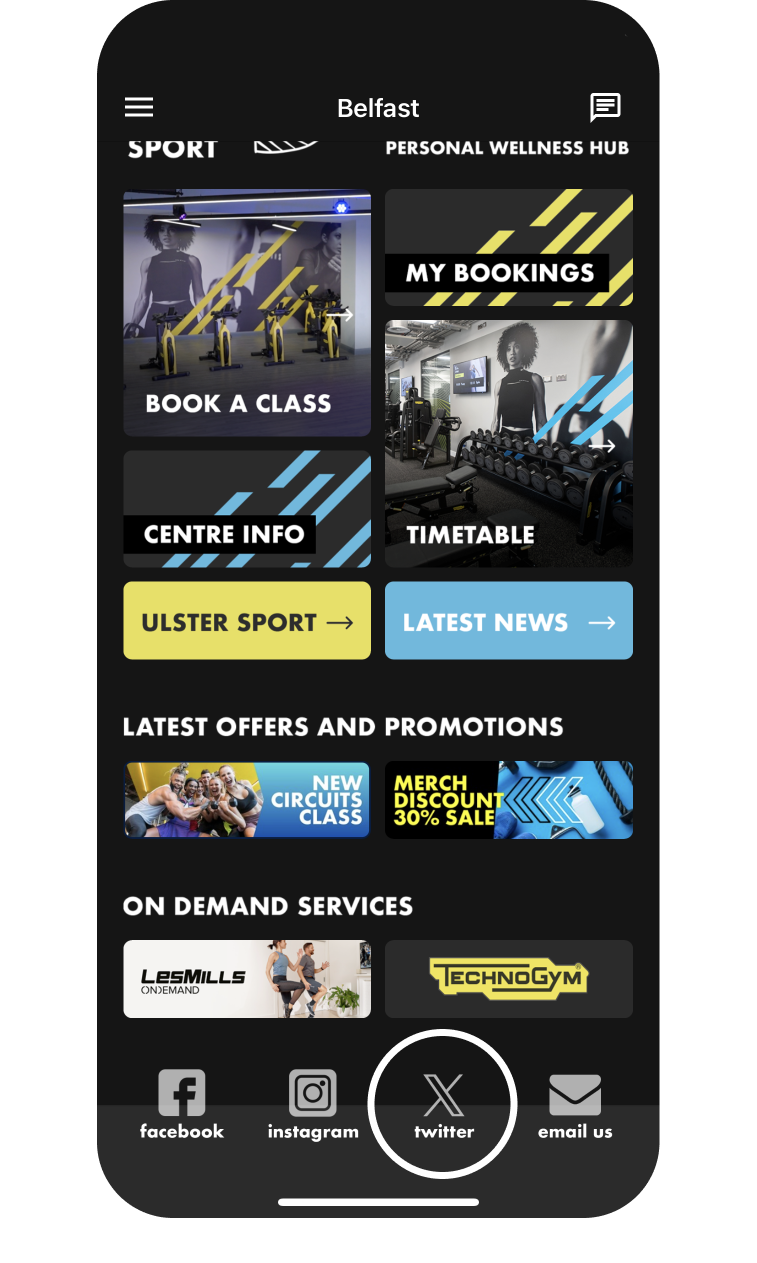Screen dimensions: 757x1263
Task: Open the messages icon in header
Action: pyautogui.click(x=605, y=107)
